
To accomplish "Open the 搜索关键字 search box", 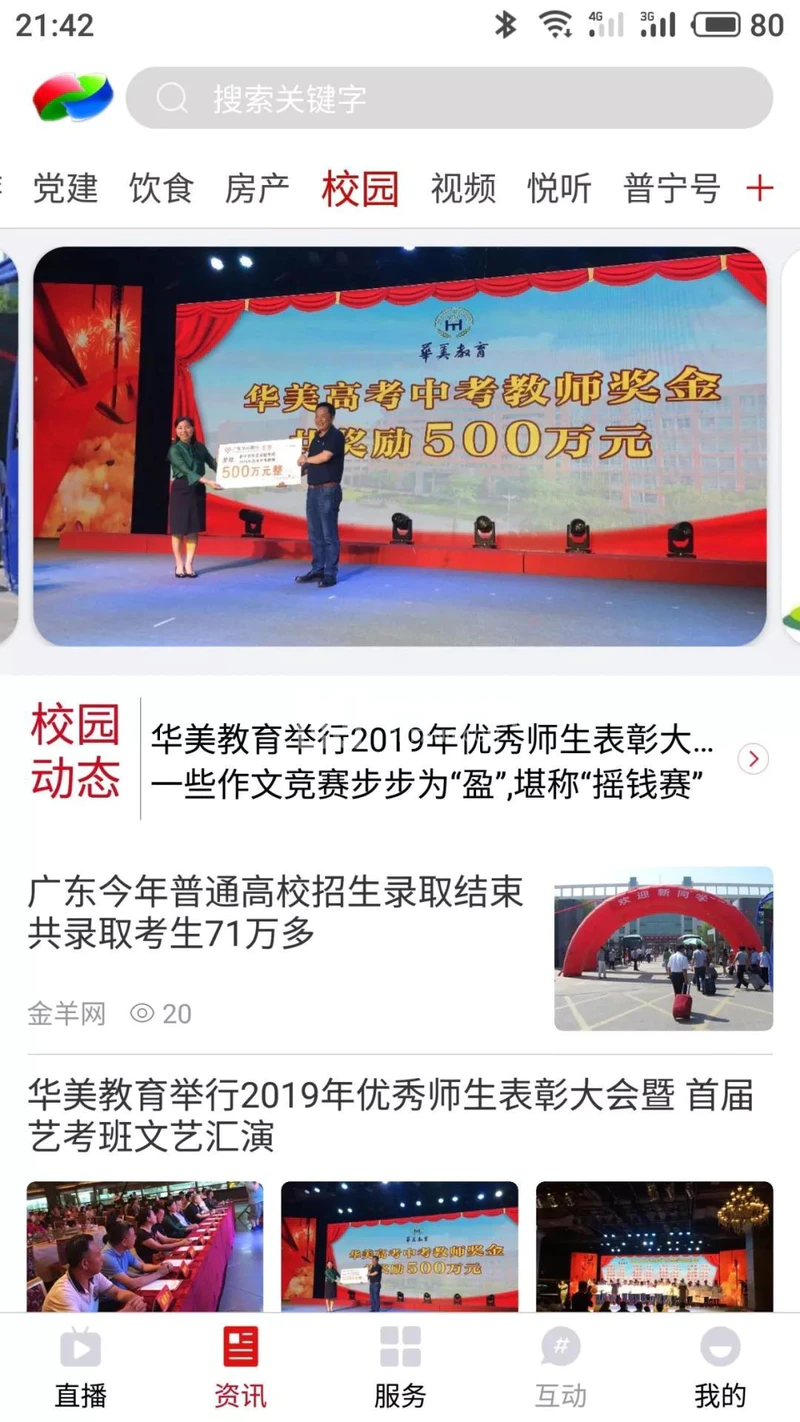I will click(x=448, y=98).
